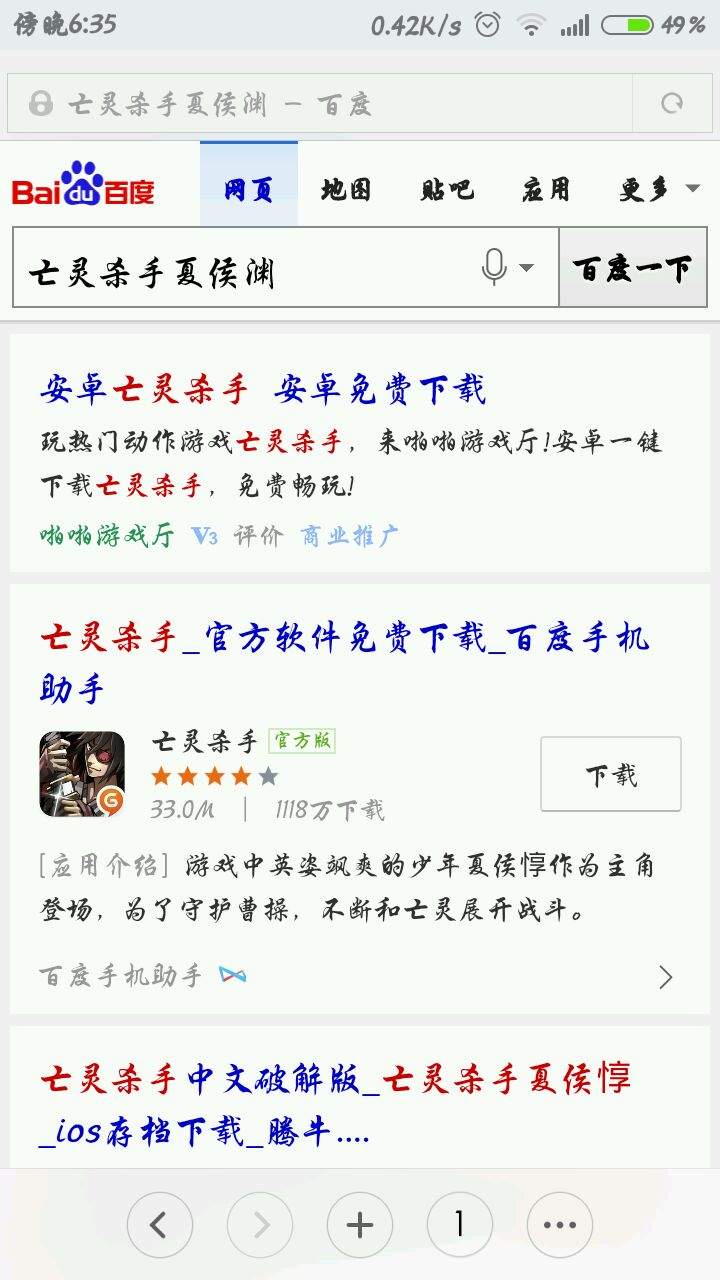Open the 安卓七灵杀手 安卓免费下载 result
720x1280 pixels.
tap(263, 389)
